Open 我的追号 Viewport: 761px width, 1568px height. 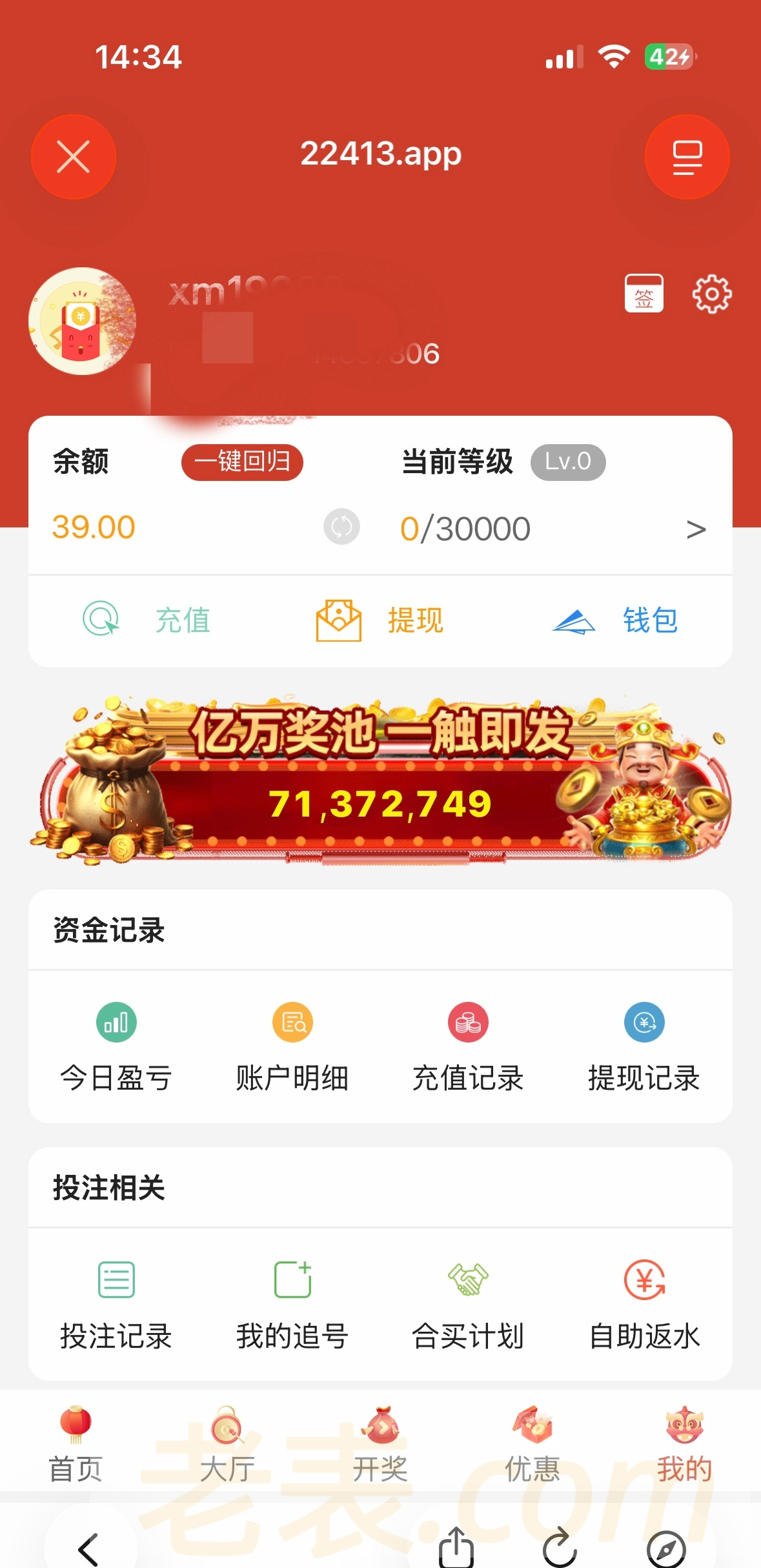(x=292, y=1304)
